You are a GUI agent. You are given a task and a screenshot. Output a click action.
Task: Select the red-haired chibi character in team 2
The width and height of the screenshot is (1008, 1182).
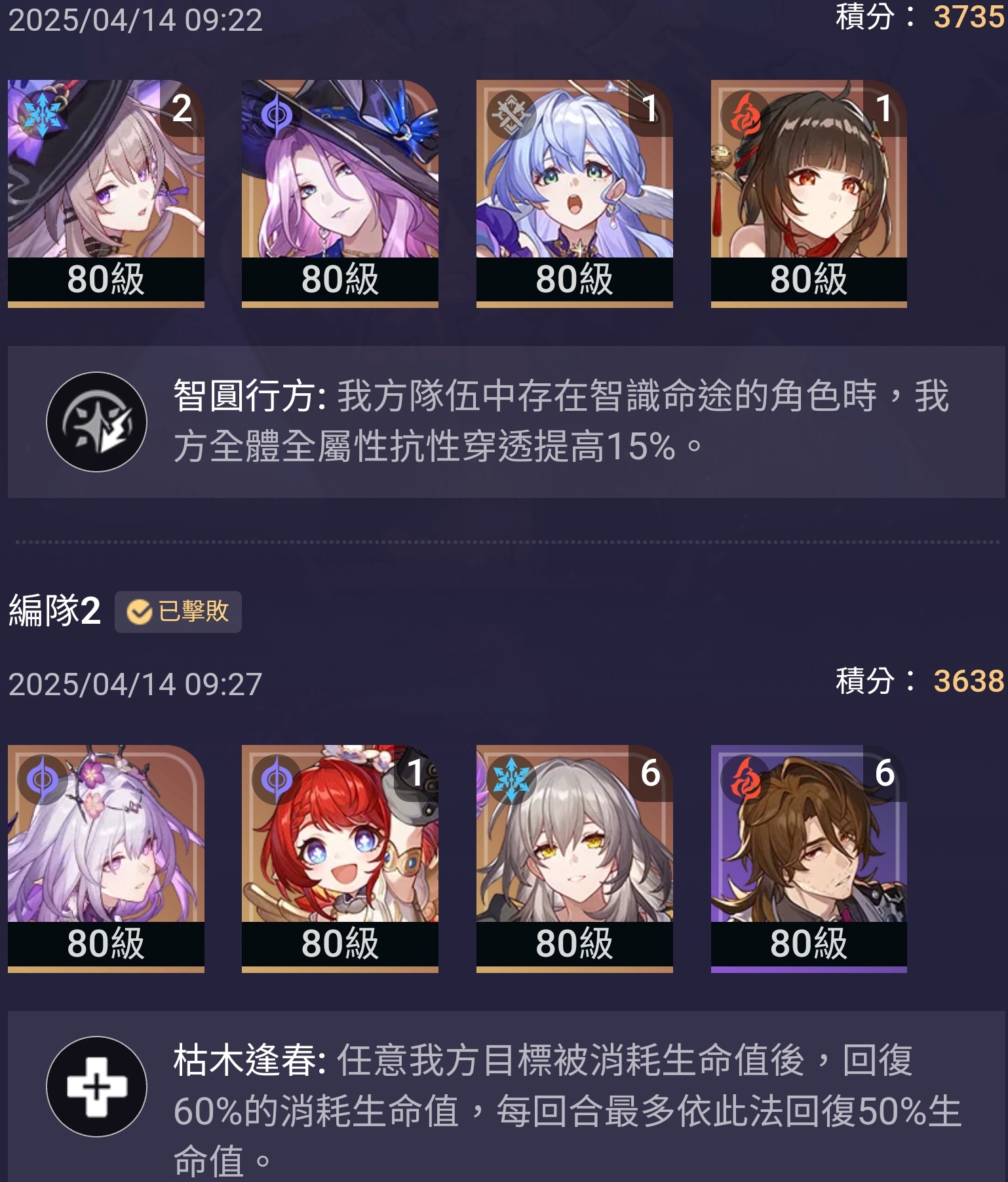point(339,857)
